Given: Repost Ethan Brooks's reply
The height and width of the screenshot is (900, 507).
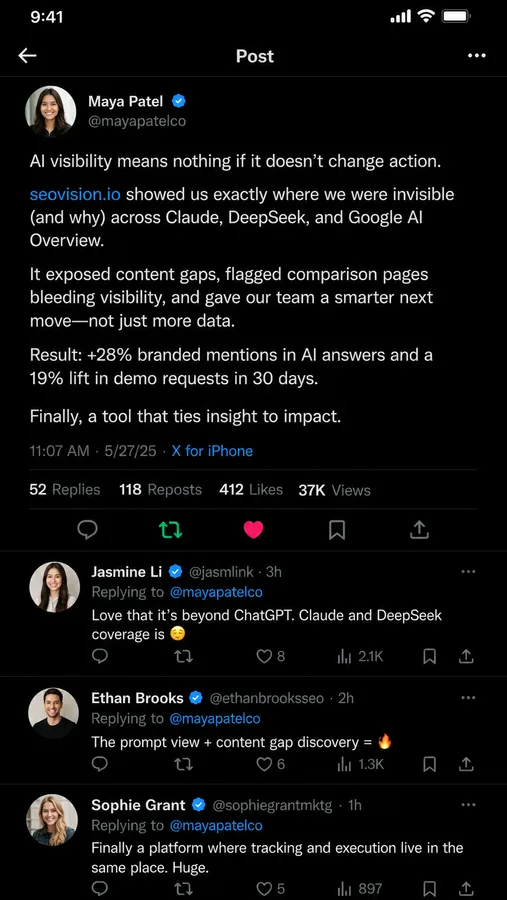Looking at the screenshot, I should (183, 764).
